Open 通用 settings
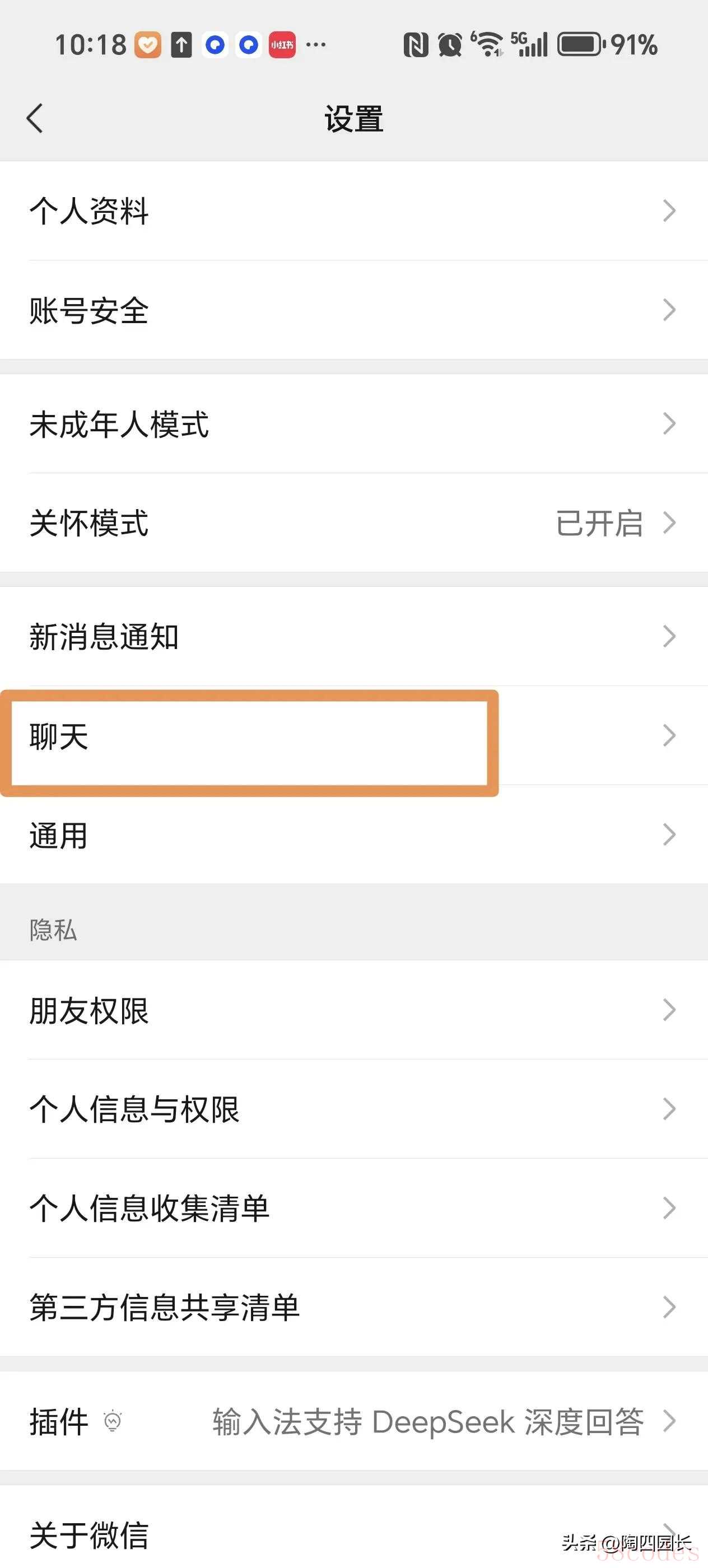Image resolution: width=708 pixels, height=1568 pixels. click(353, 834)
